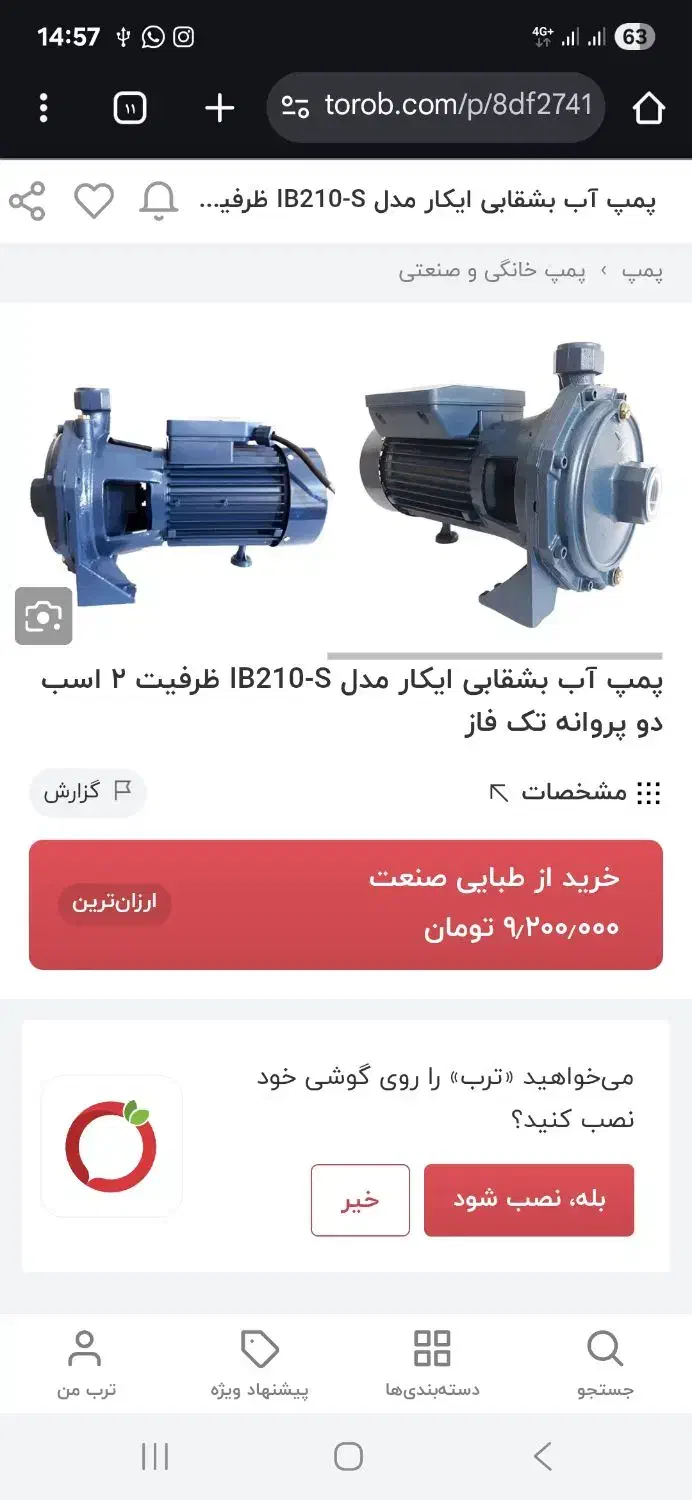Image resolution: width=692 pixels, height=1500 pixels.
Task: Decline the app install with خیر
Action: click(360, 1200)
